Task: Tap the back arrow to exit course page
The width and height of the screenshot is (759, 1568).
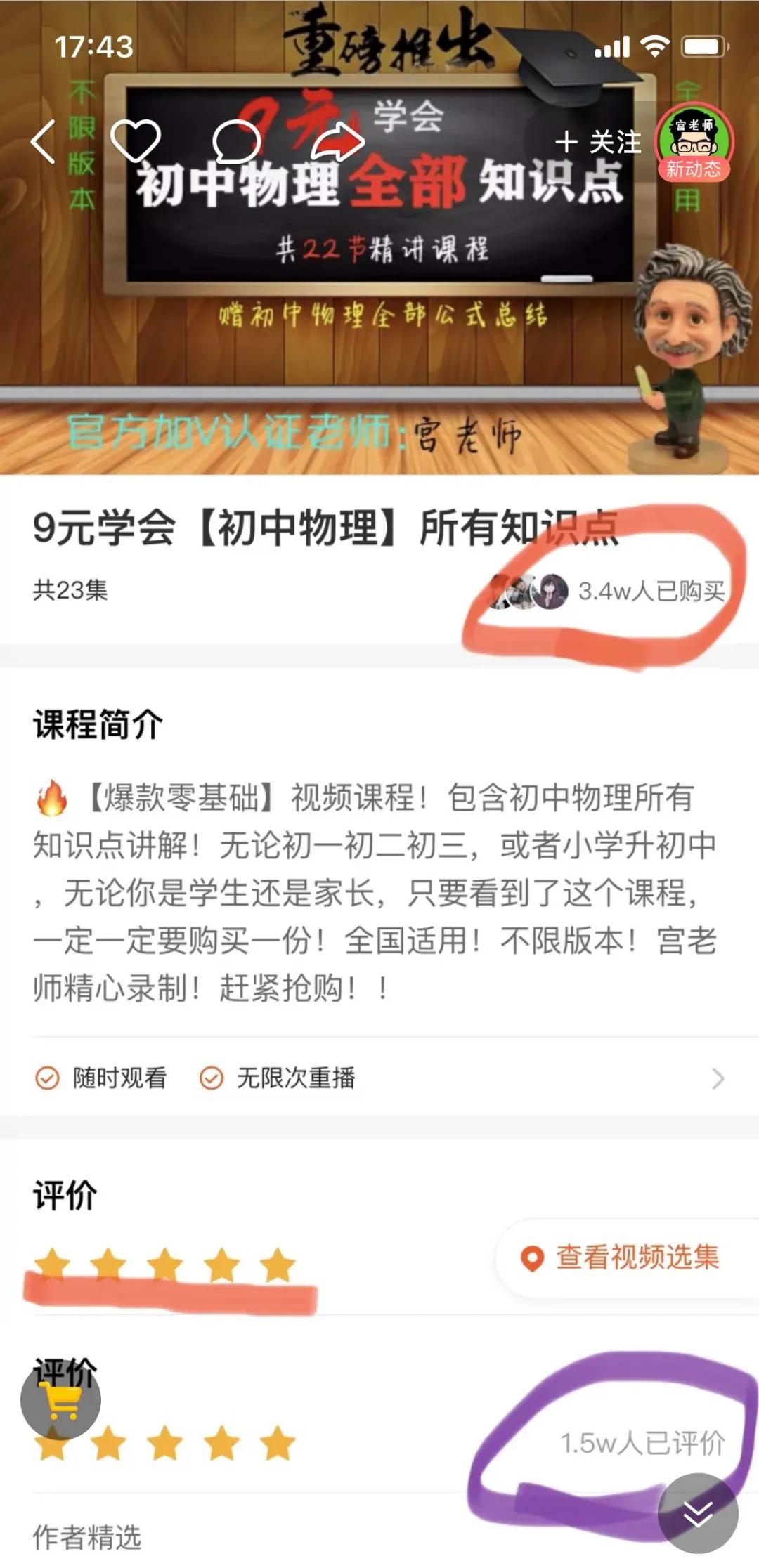Action: click(x=44, y=143)
